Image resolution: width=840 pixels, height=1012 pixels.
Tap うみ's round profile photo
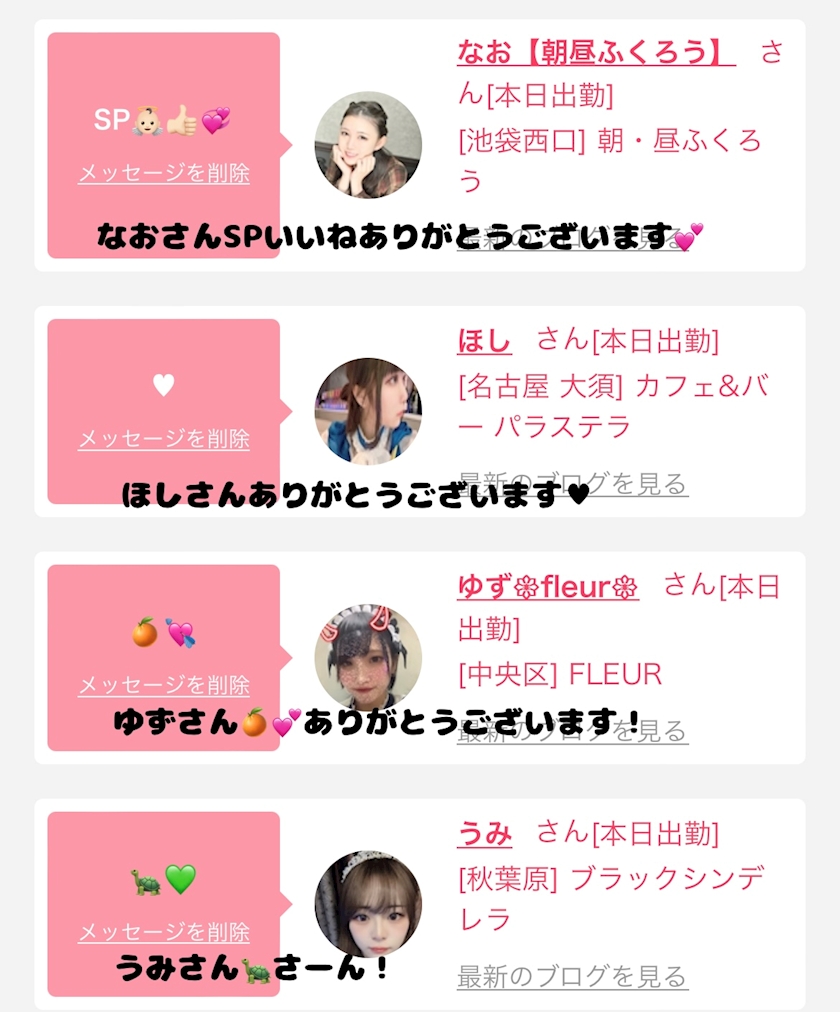pos(368,904)
